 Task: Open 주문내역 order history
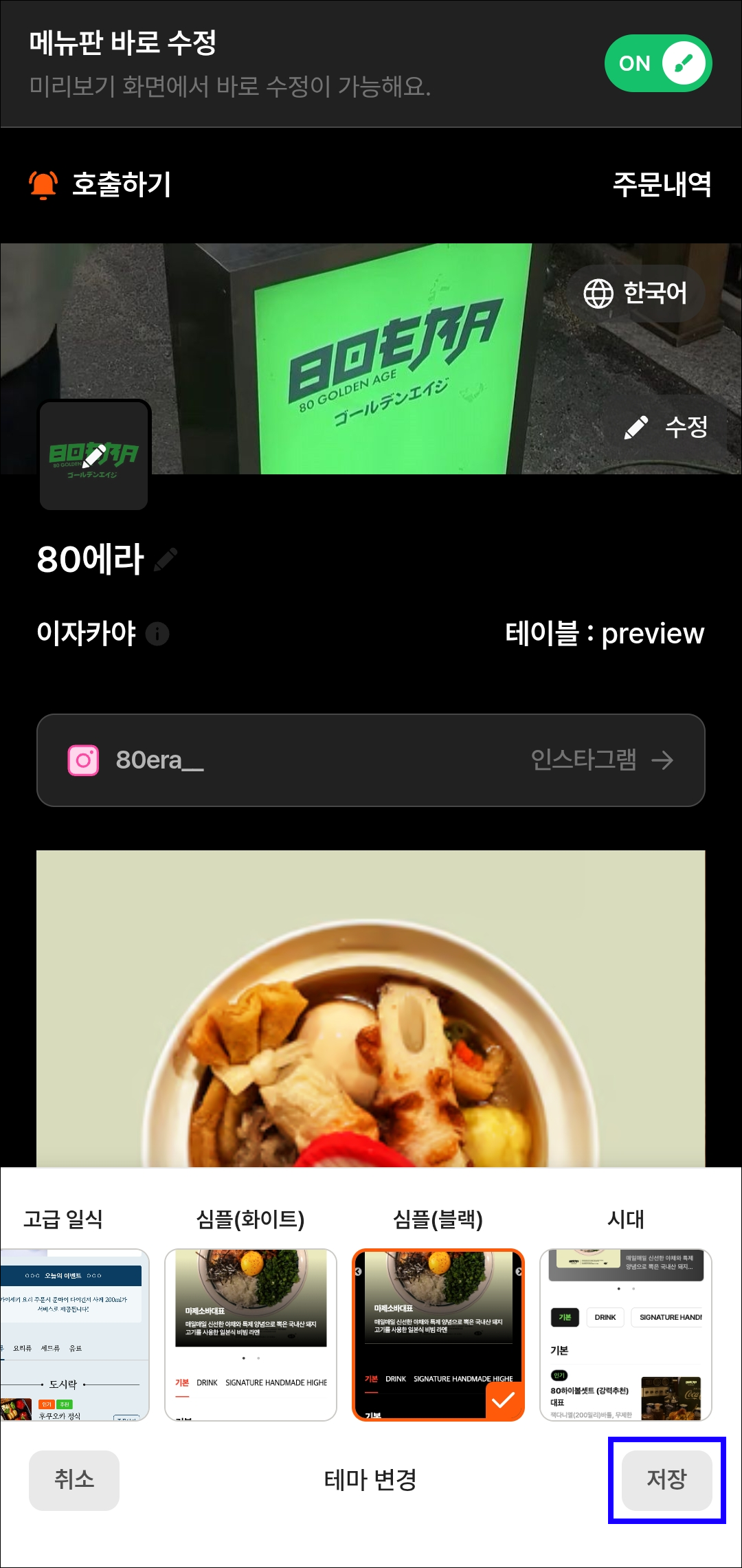662,184
